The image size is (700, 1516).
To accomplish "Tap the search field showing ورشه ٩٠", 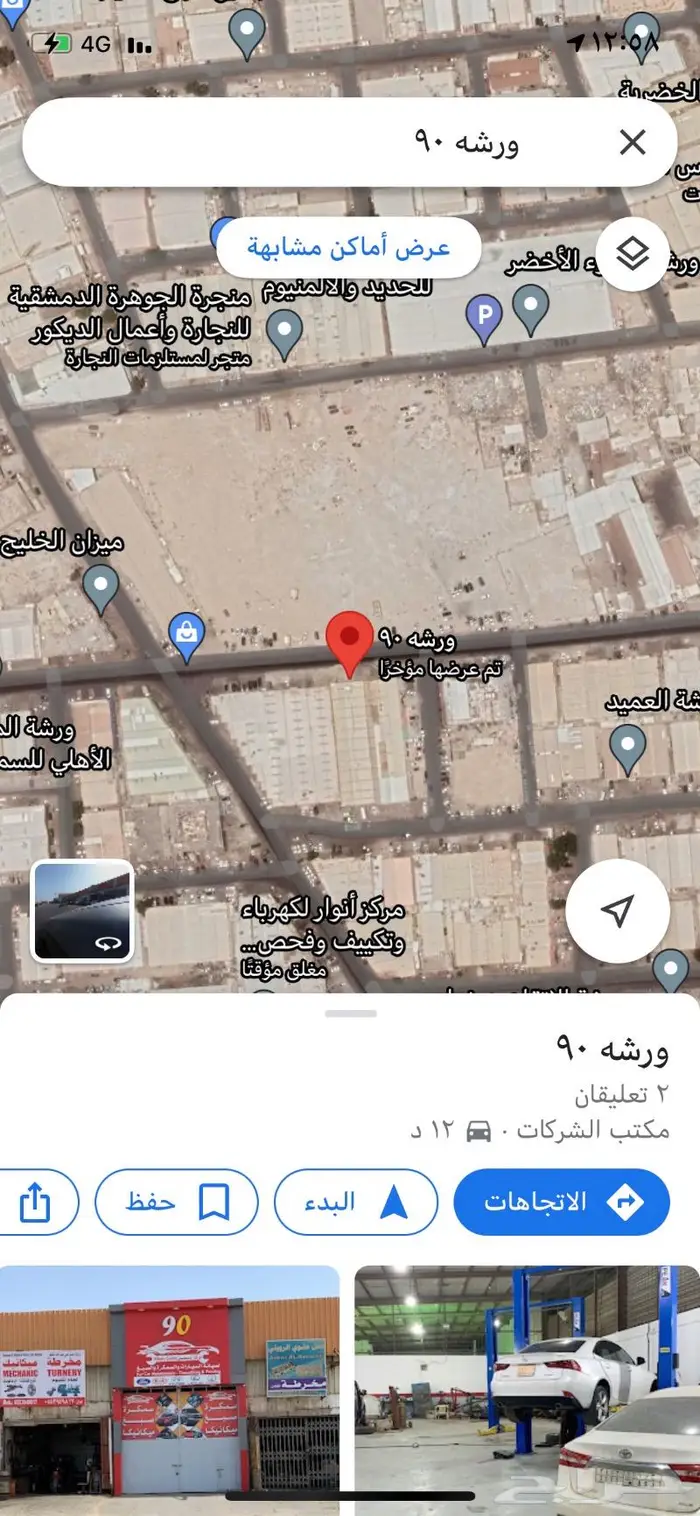I will [400, 143].
